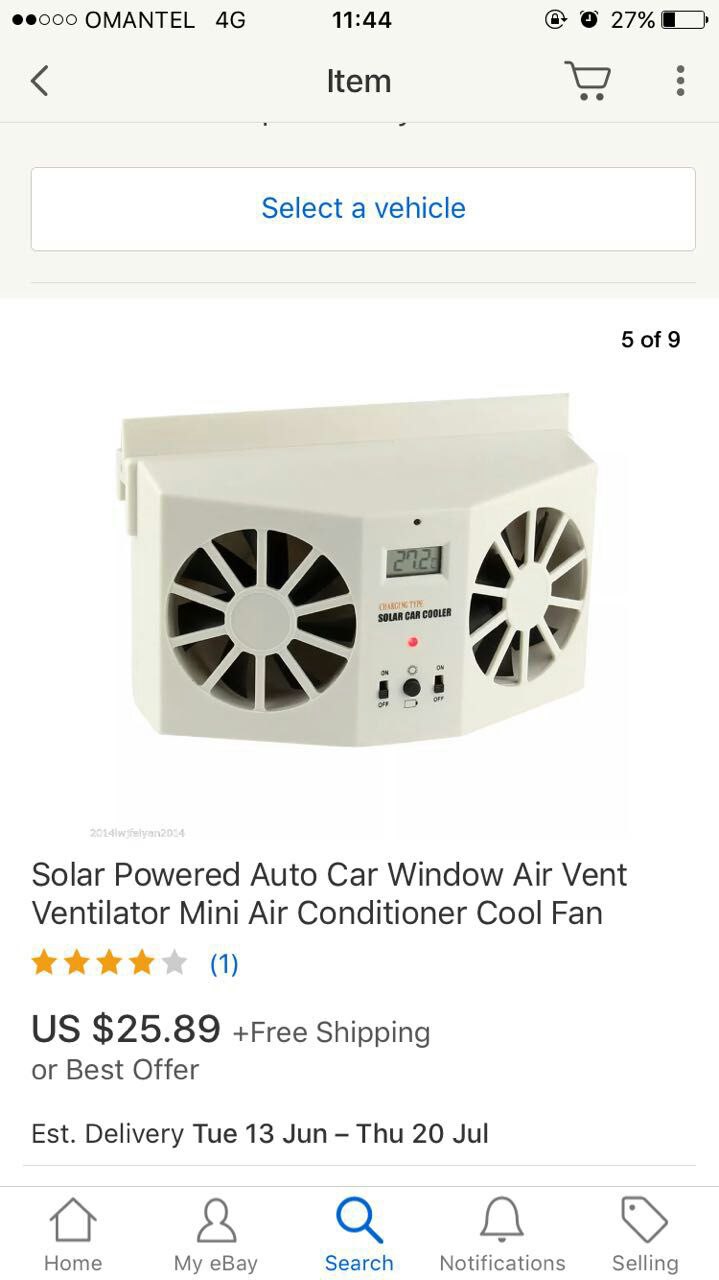Open the Notifications tab
719x1280 pixels.
[502, 1236]
